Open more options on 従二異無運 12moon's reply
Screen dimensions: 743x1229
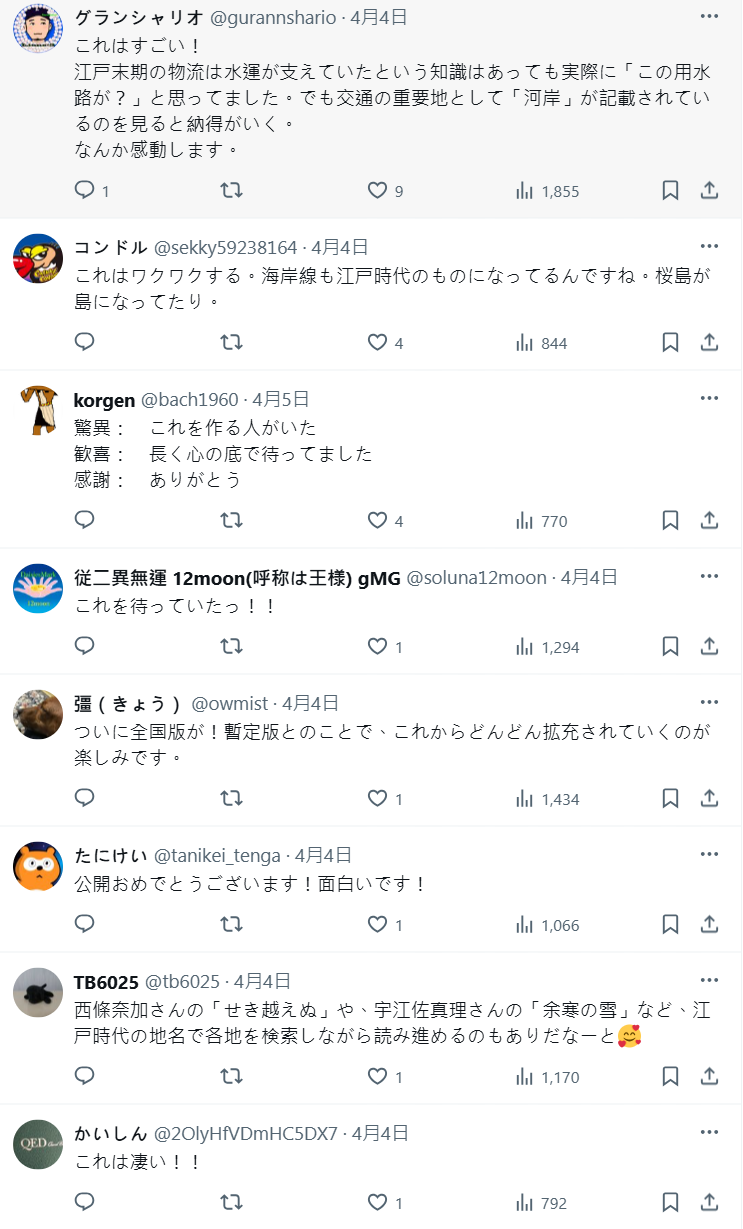[x=709, y=577]
